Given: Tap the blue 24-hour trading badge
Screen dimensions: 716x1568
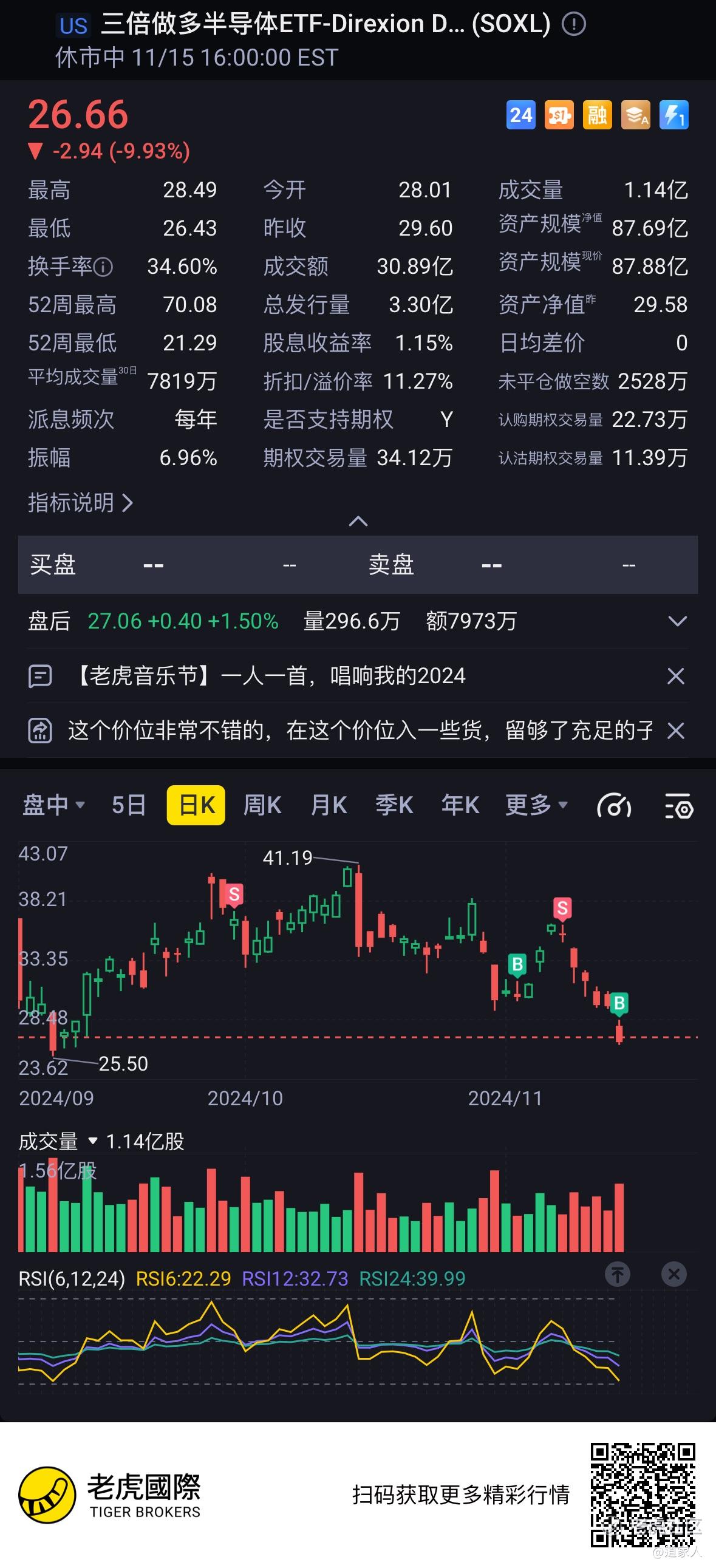Looking at the screenshot, I should click(520, 115).
